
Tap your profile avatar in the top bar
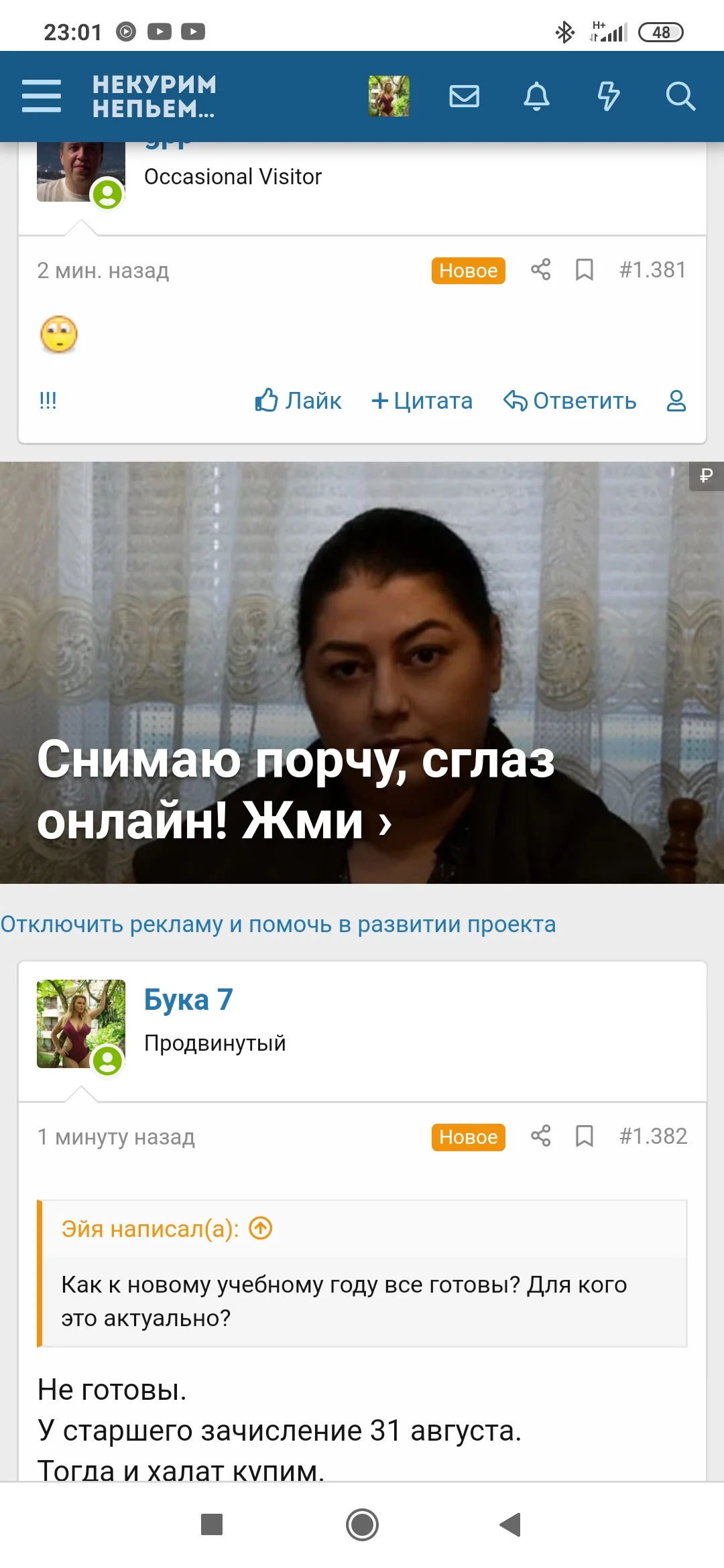click(x=389, y=96)
